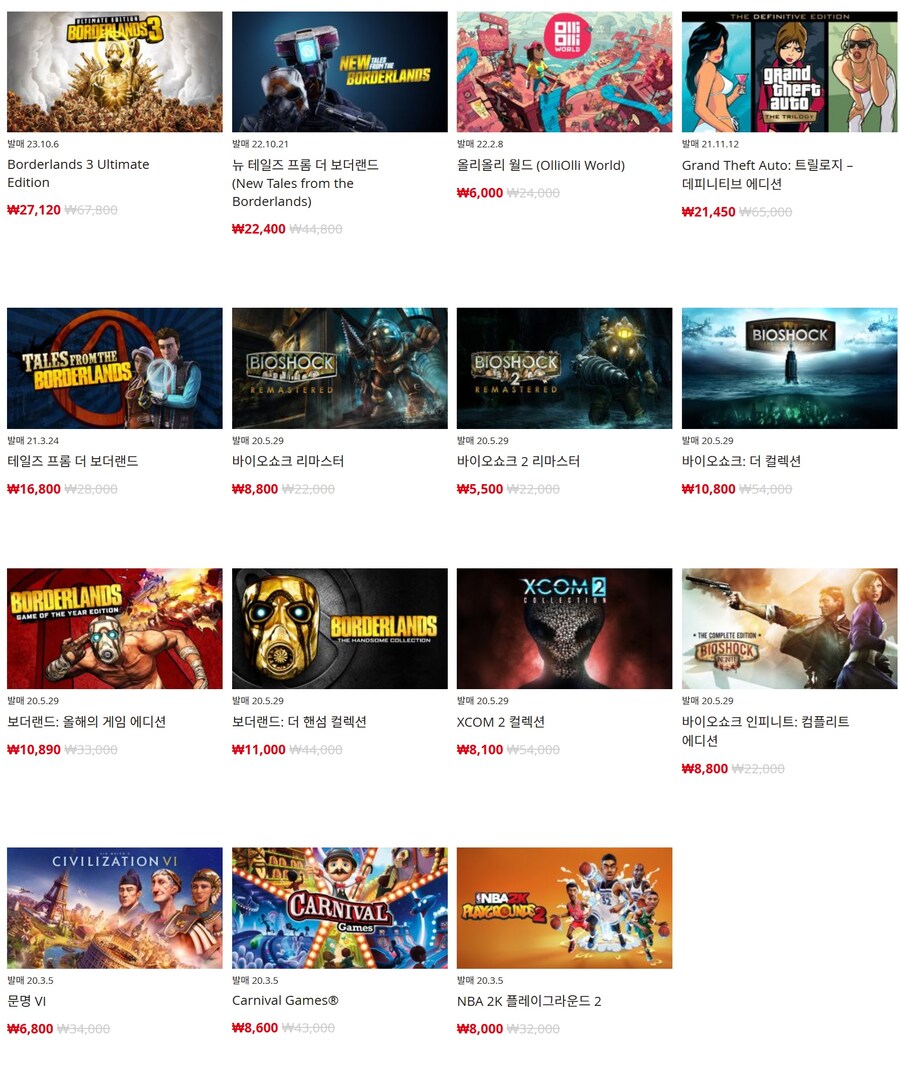Select the OlliOlli World game
The image size is (900, 1067).
pyautogui.click(x=564, y=72)
